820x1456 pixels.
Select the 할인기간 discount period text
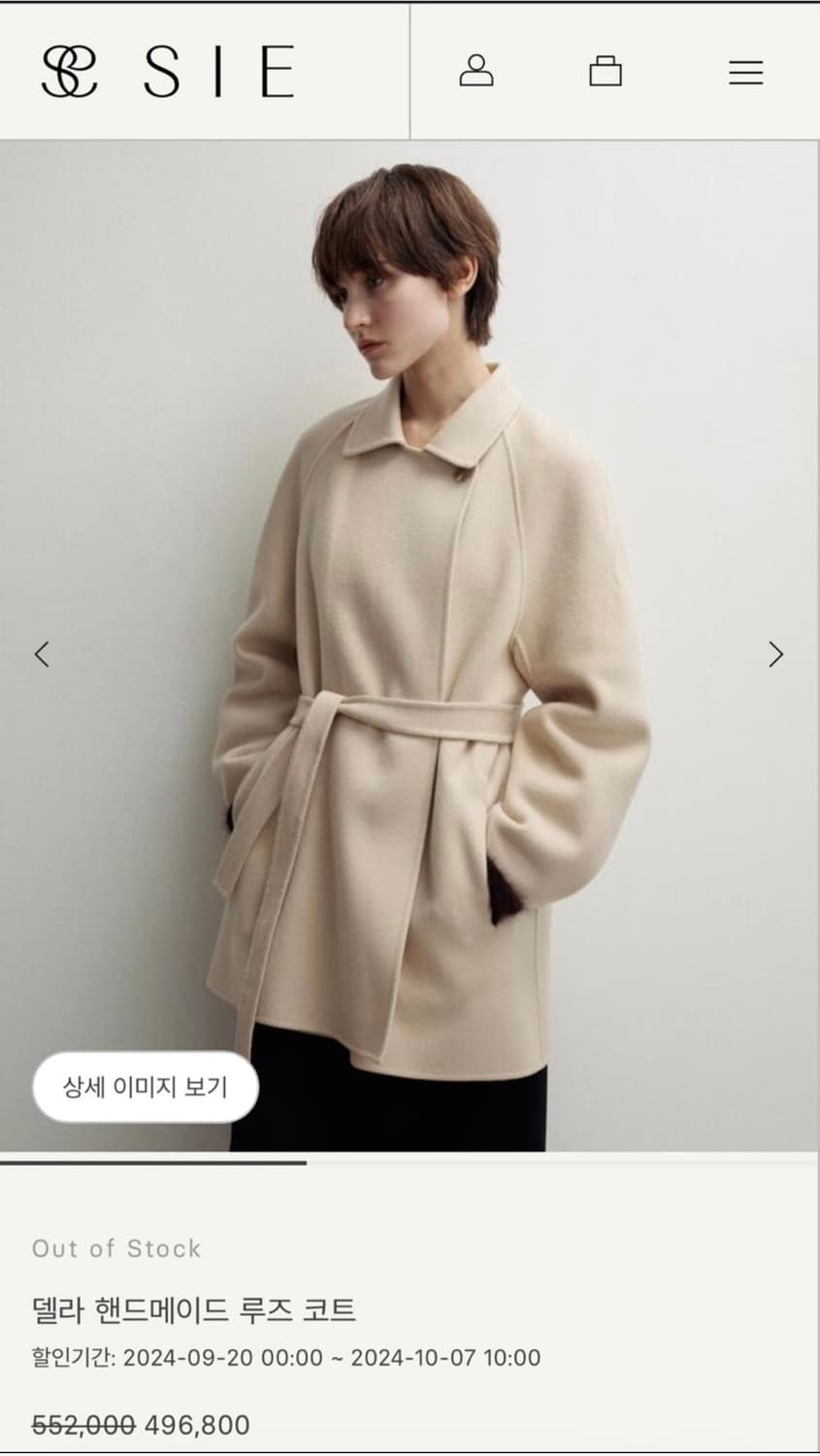coord(286,1357)
